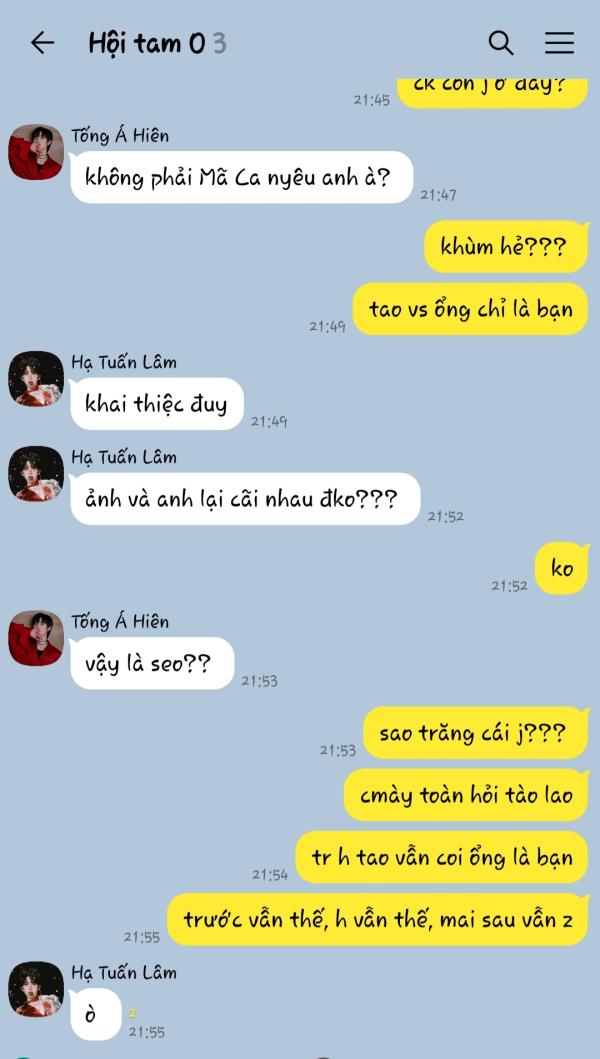
Task: Open Tống Á Hiên's avatar beside "không phải Mã Ca"
Action: [36, 153]
